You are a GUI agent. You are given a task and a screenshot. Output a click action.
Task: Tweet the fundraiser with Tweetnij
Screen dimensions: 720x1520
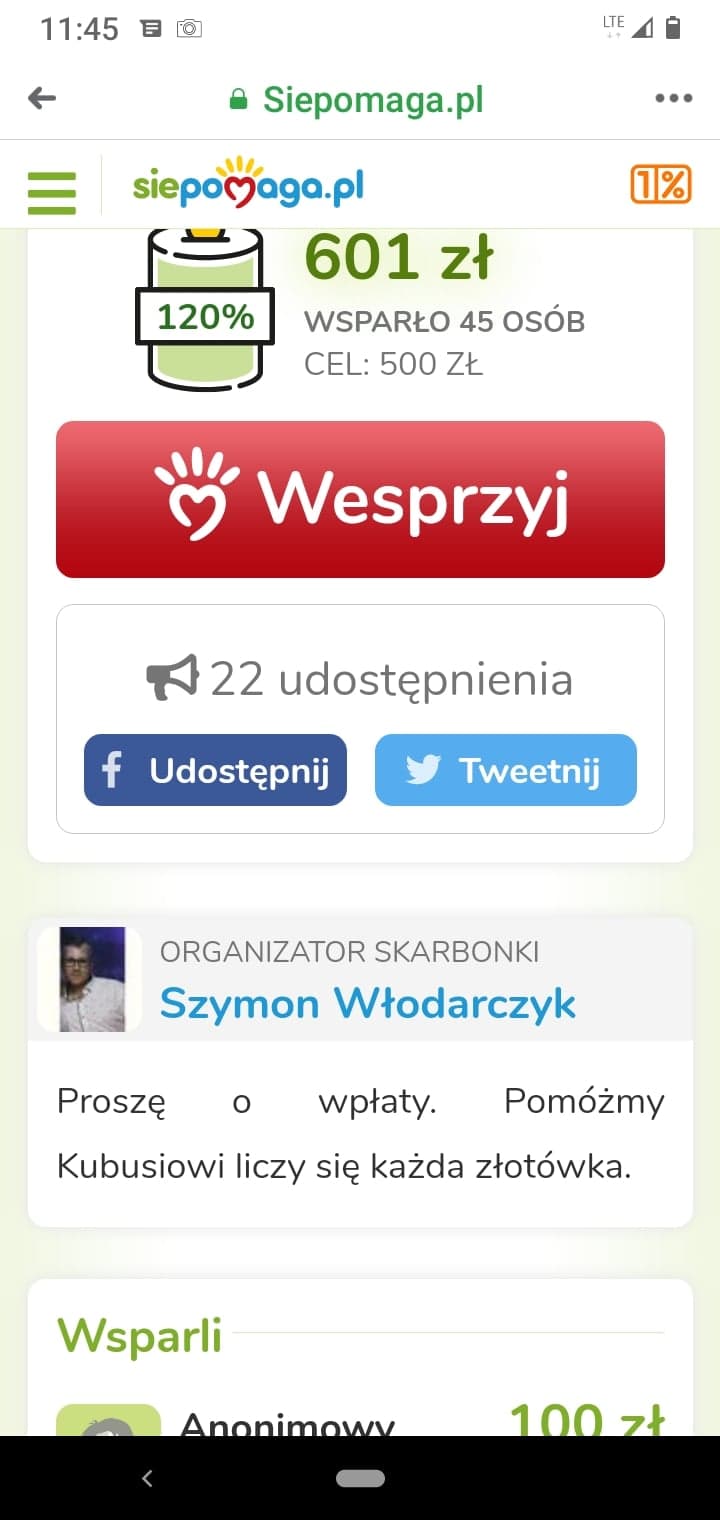(x=505, y=770)
